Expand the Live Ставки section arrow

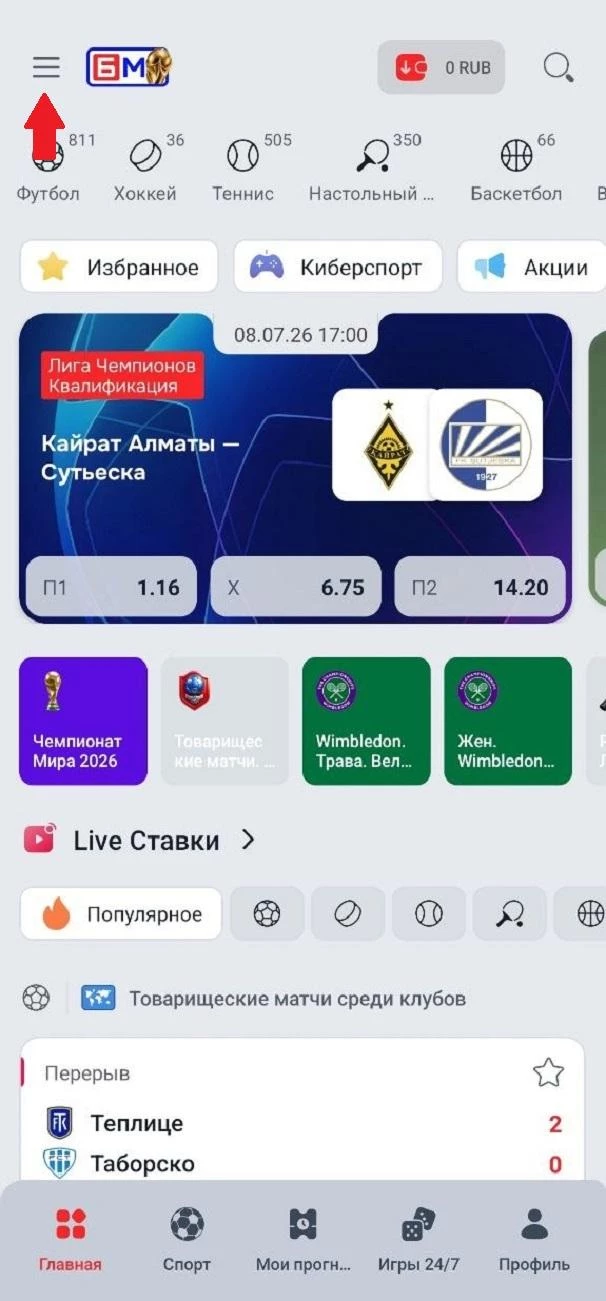[x=248, y=840]
